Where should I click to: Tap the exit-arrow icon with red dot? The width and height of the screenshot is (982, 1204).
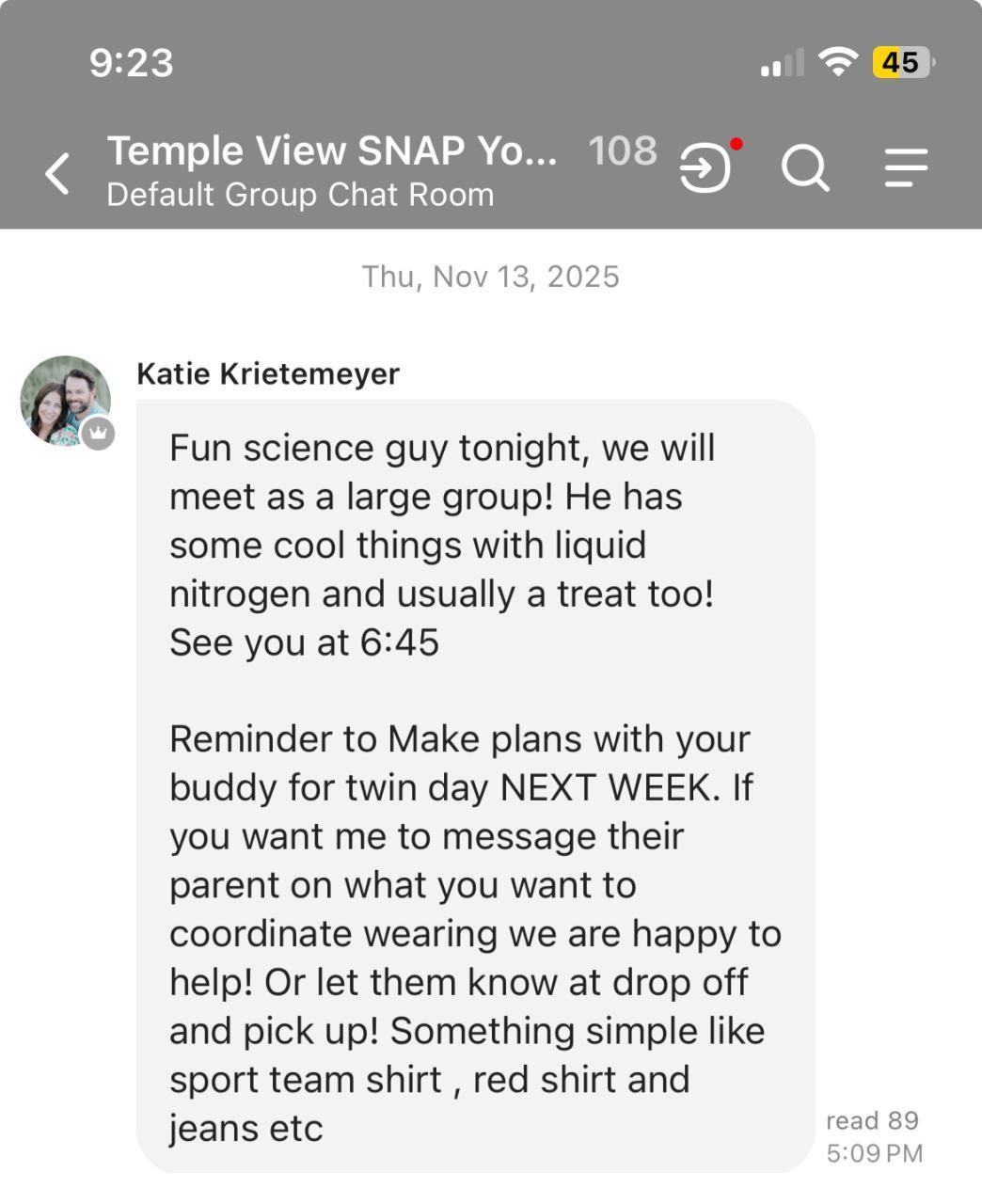[x=706, y=168]
